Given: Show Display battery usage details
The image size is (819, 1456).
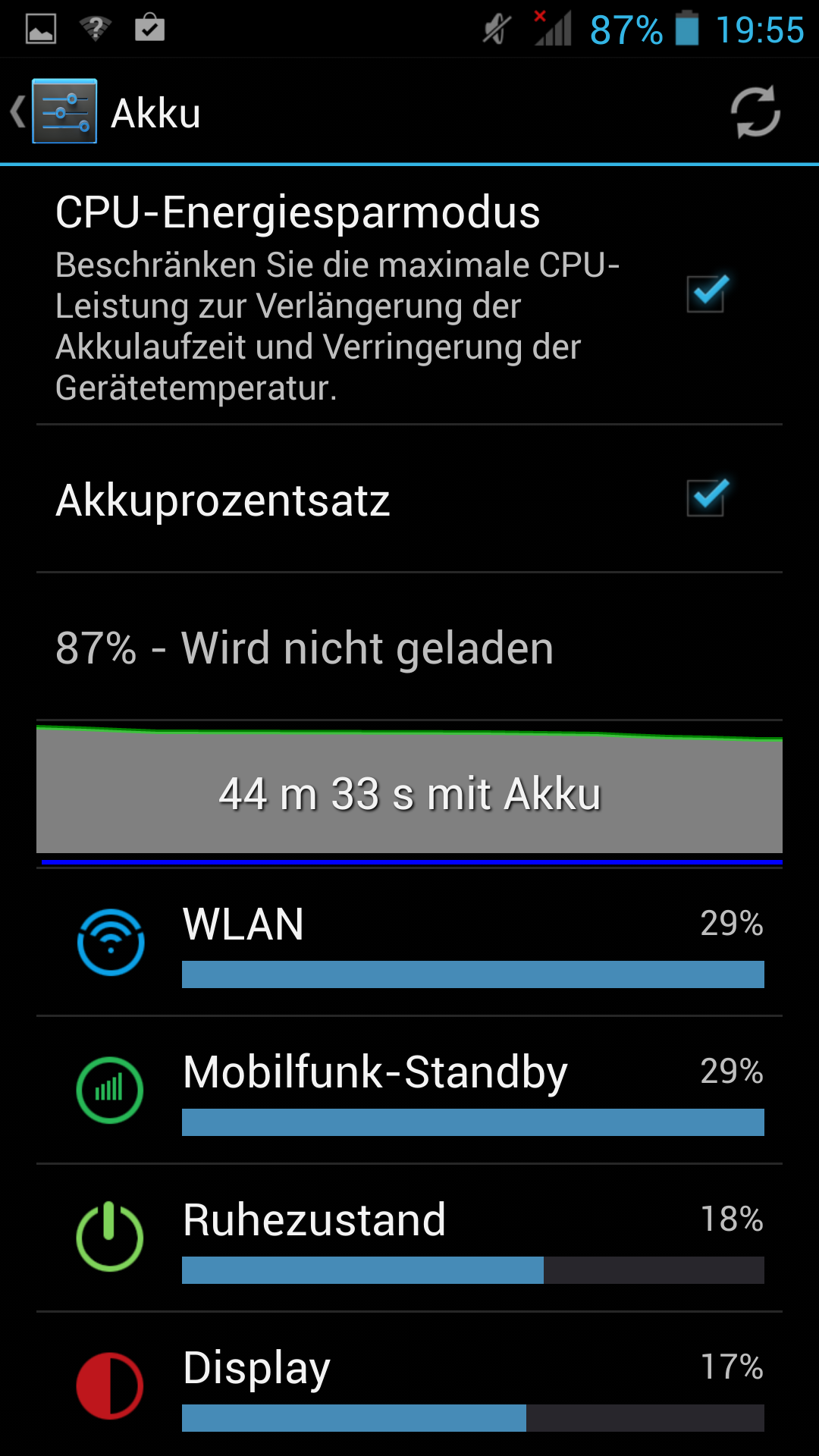Looking at the screenshot, I should coord(409,1385).
